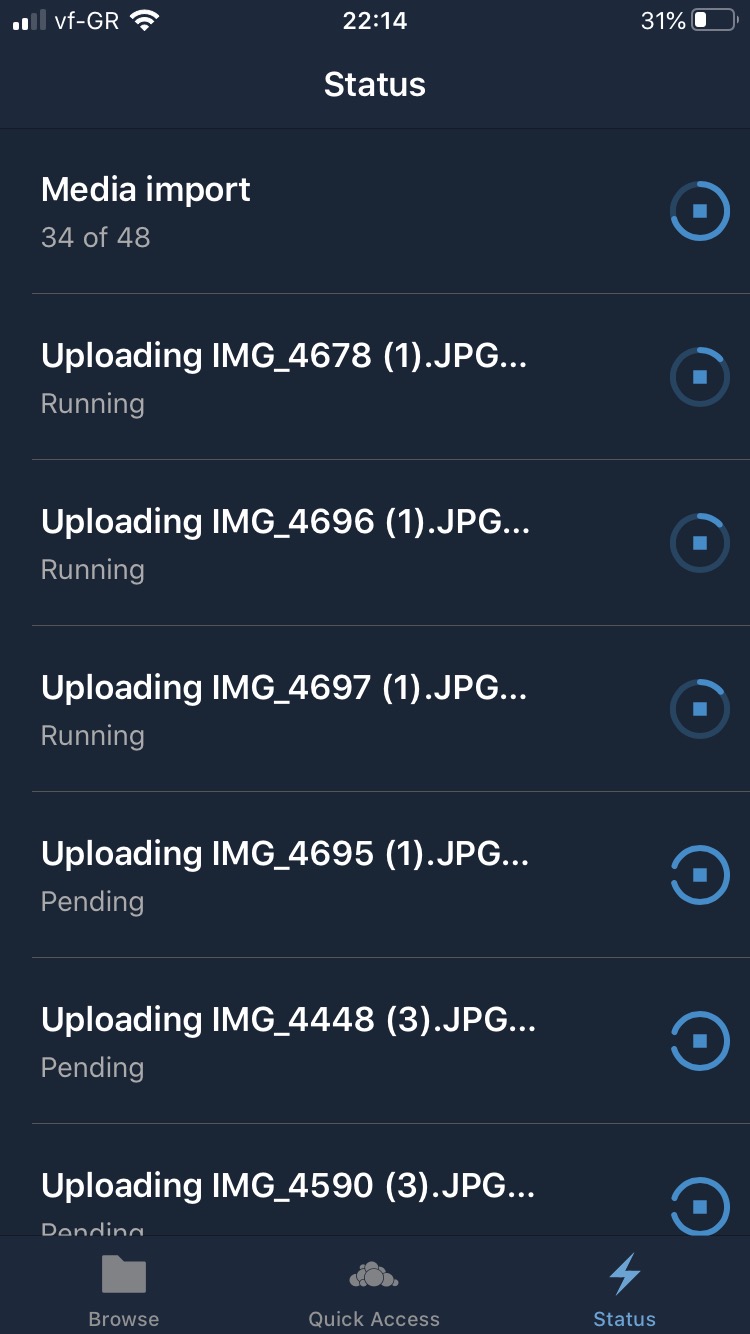Screen dimensions: 750x1334
Task: Switch to the Browse tab
Action: (x=124, y=1290)
